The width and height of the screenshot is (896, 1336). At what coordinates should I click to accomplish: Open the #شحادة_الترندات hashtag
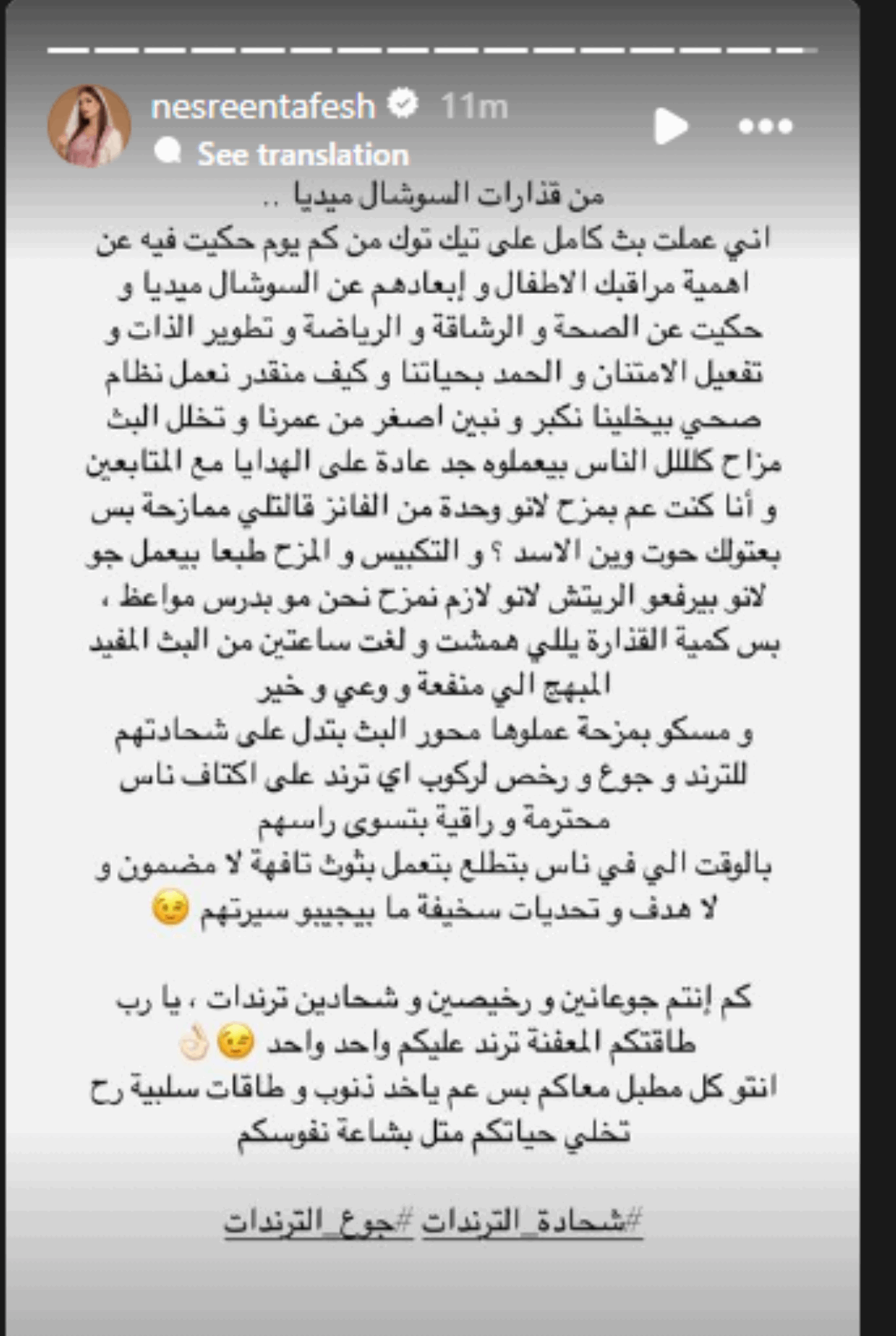(x=532, y=1222)
